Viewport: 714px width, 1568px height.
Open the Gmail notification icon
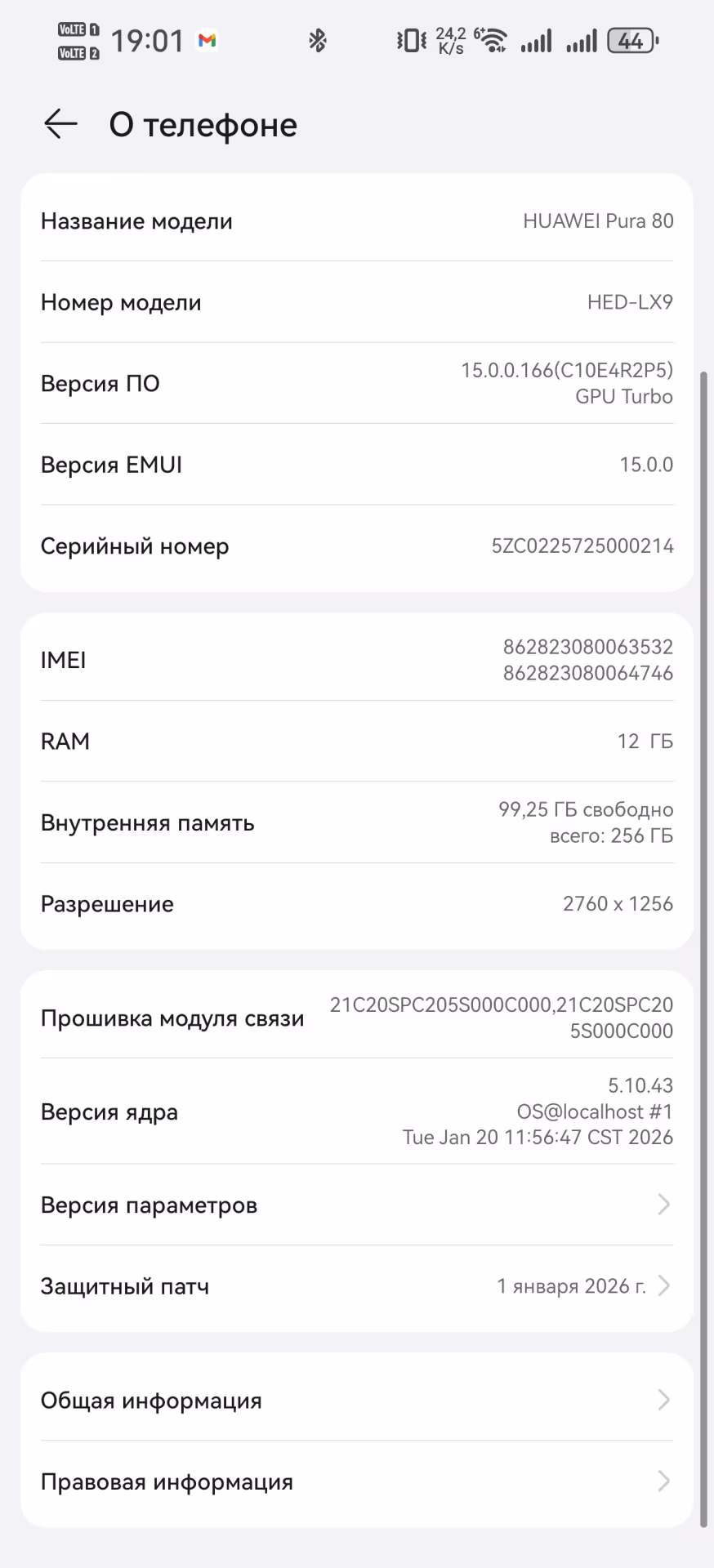(x=207, y=40)
